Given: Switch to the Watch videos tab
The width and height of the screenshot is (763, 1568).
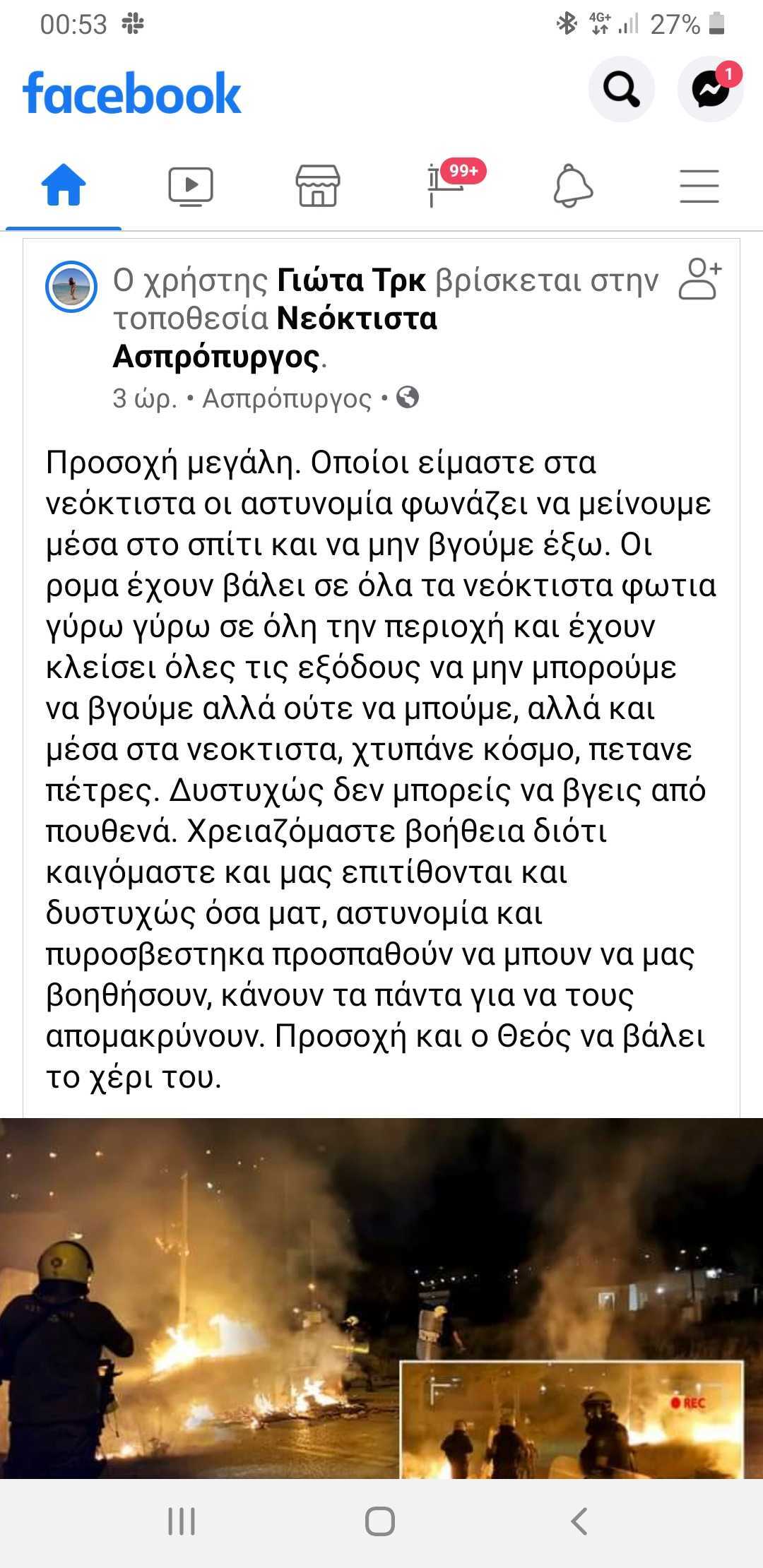Looking at the screenshot, I should [191, 187].
